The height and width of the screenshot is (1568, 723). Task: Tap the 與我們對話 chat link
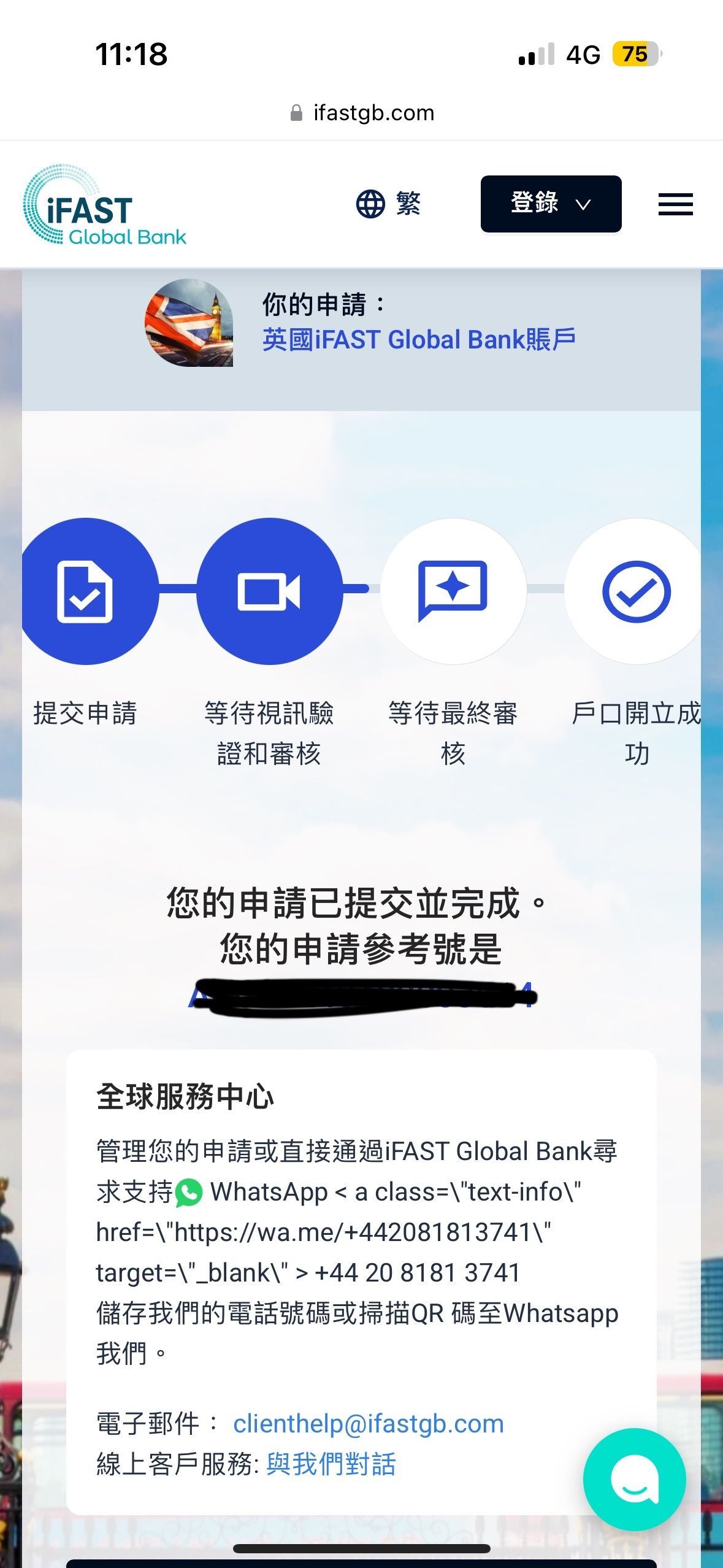point(331,1465)
